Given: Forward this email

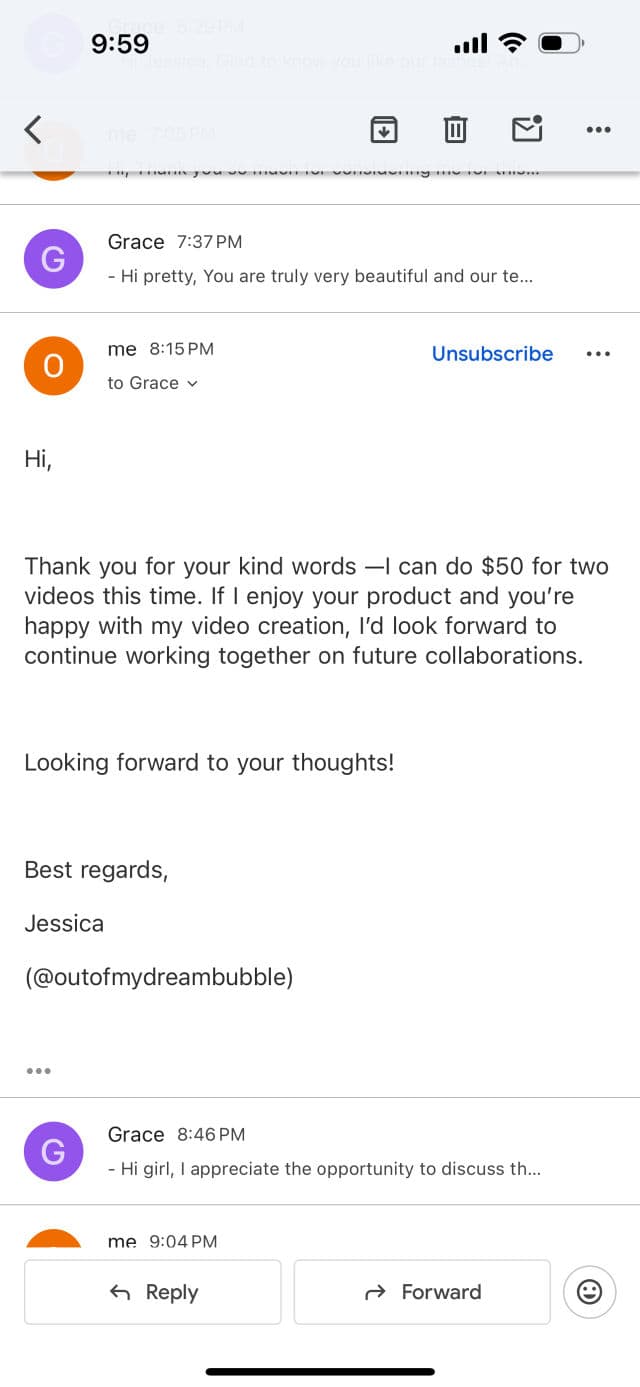Looking at the screenshot, I should click(422, 1292).
